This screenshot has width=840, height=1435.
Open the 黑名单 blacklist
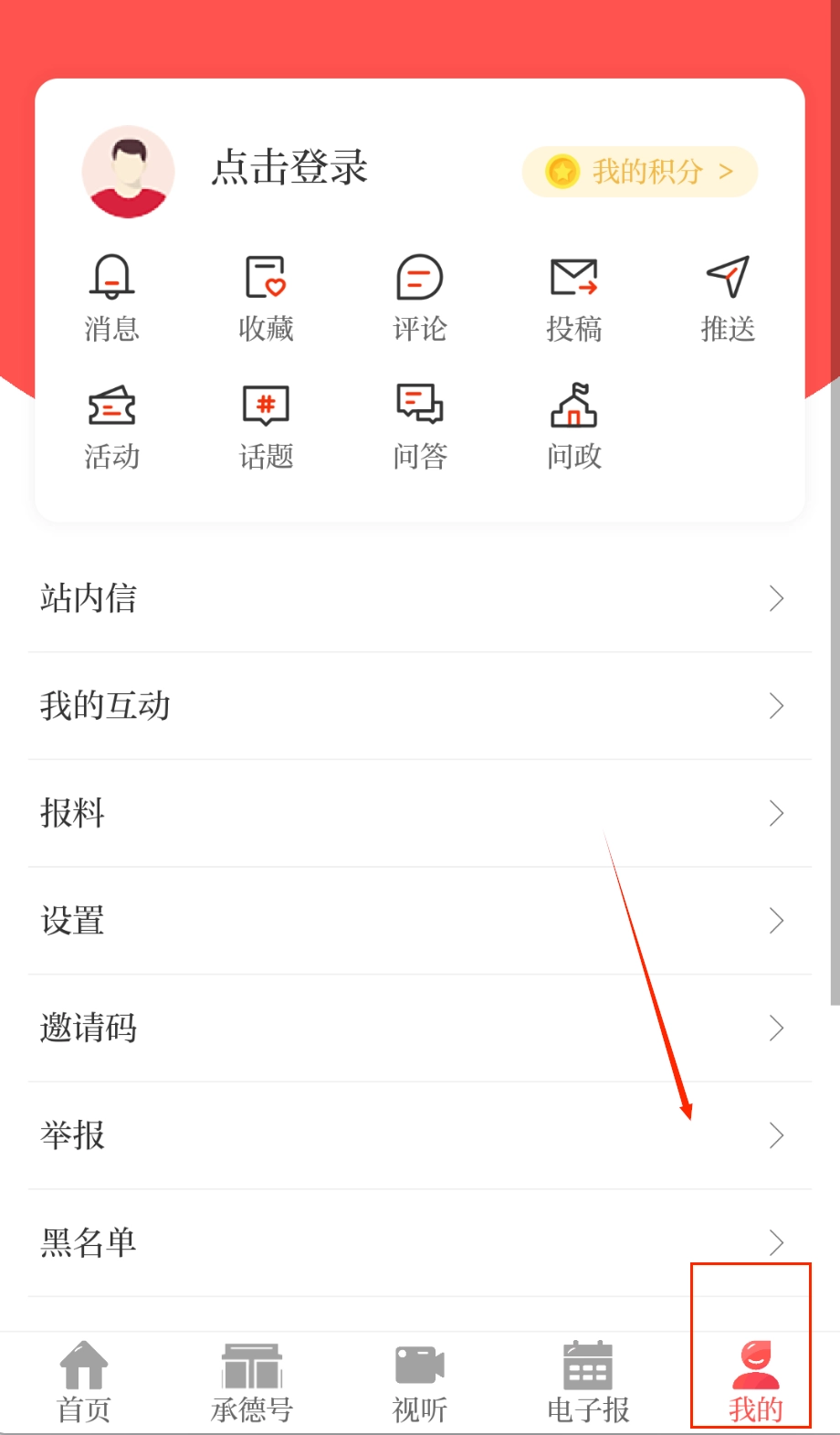(x=420, y=1242)
